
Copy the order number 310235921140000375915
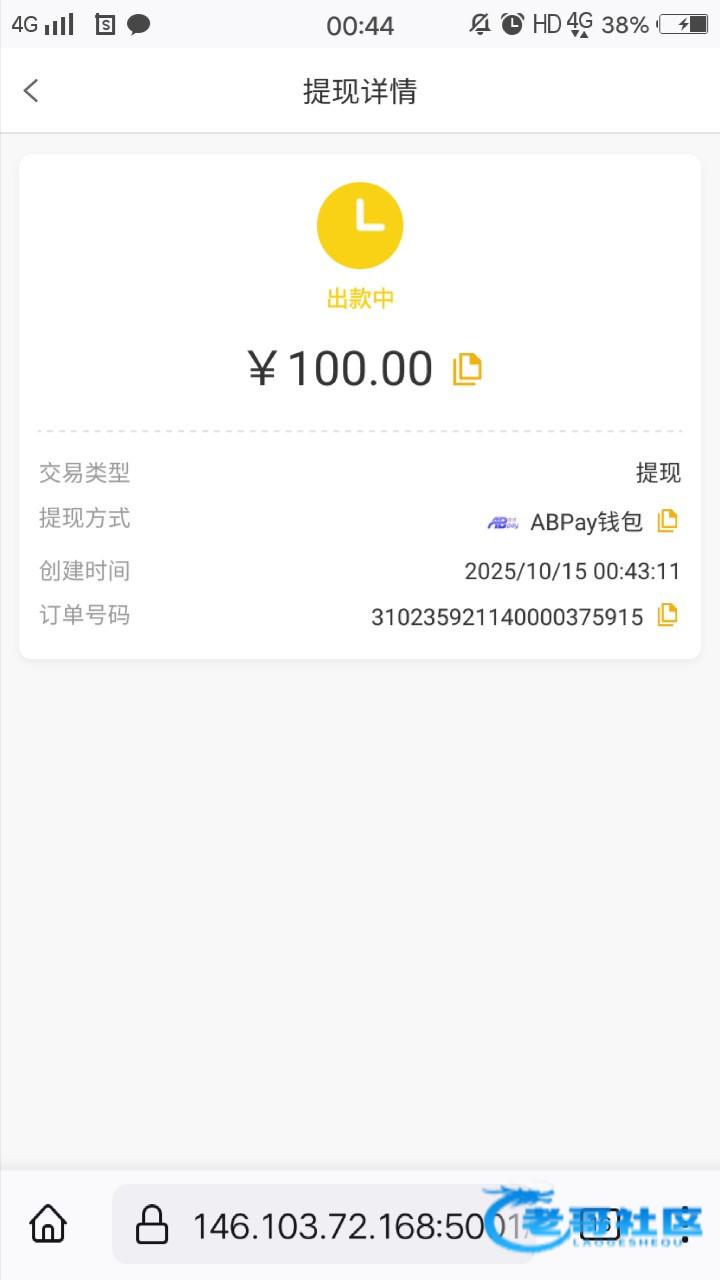[667, 615]
